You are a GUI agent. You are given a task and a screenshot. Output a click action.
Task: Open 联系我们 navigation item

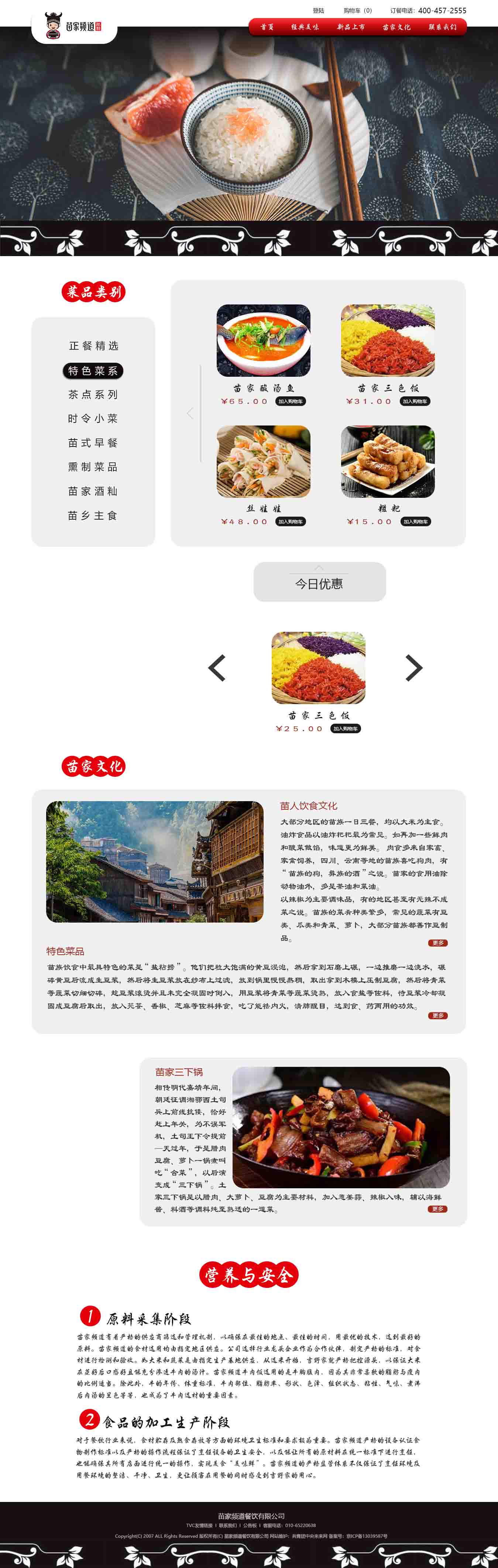coord(442,27)
